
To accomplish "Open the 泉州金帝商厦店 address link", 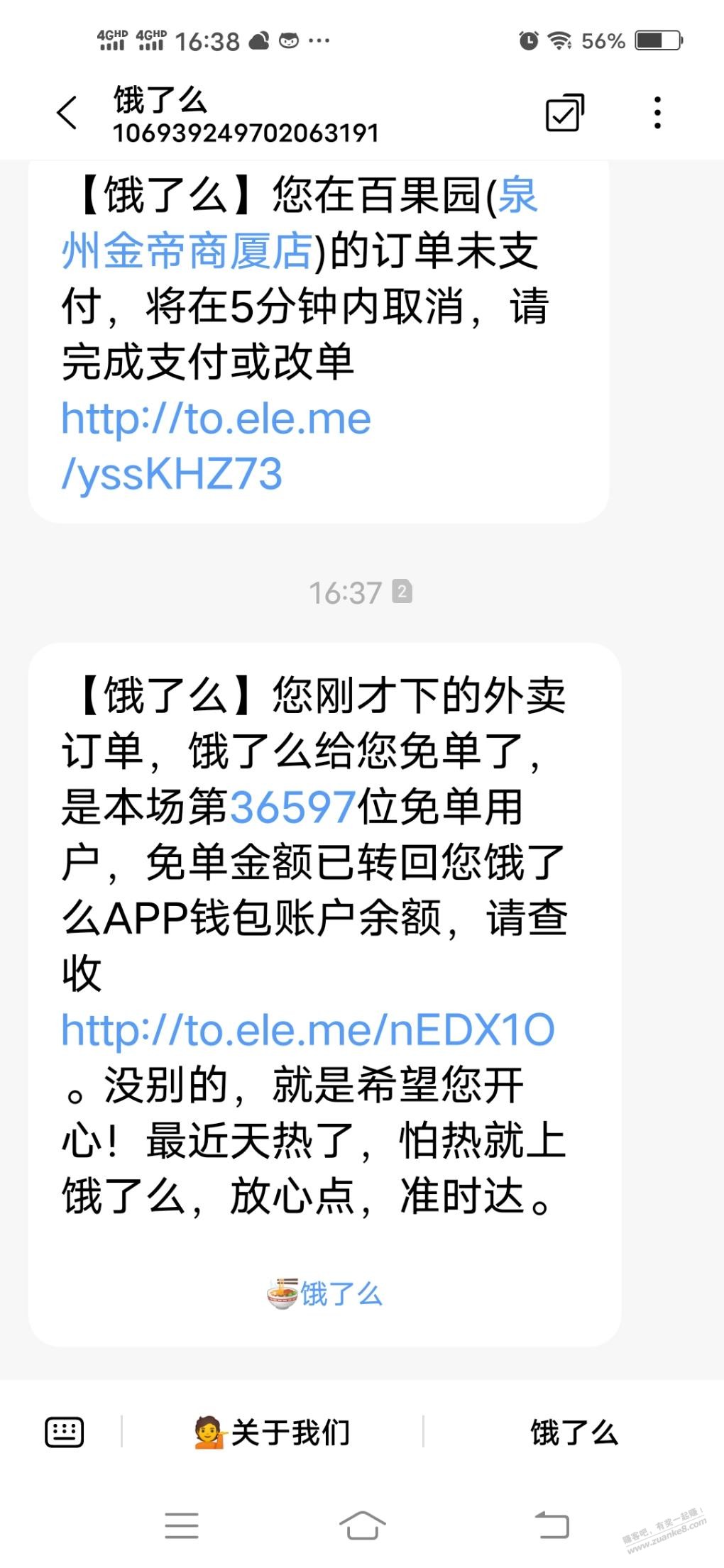I will 300,223.
